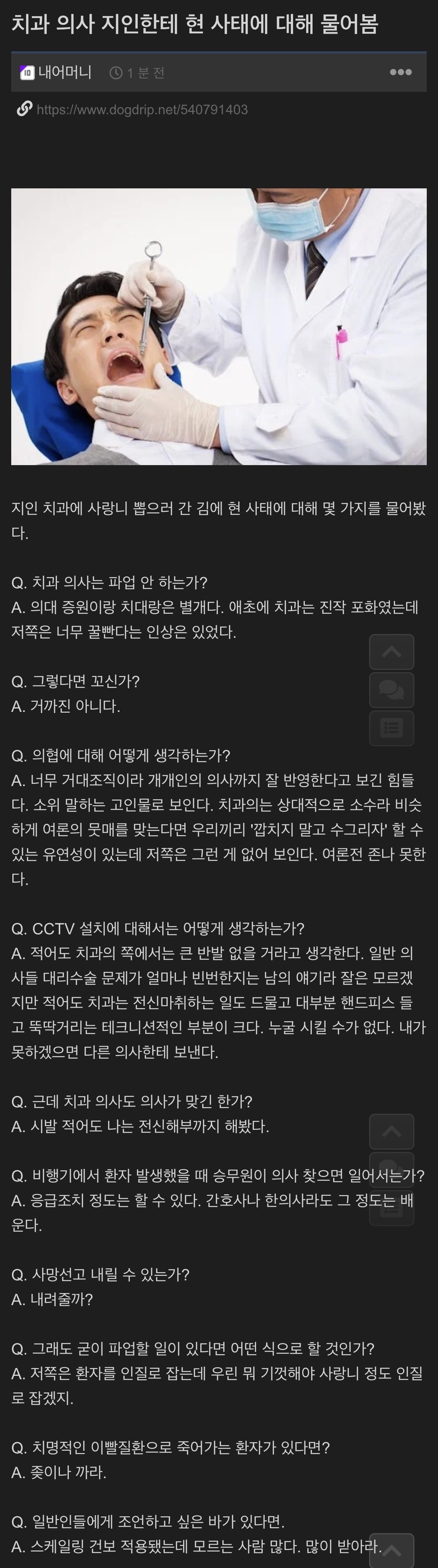Open author 내어머니's profile
The height and width of the screenshot is (1568, 438).
point(64,72)
